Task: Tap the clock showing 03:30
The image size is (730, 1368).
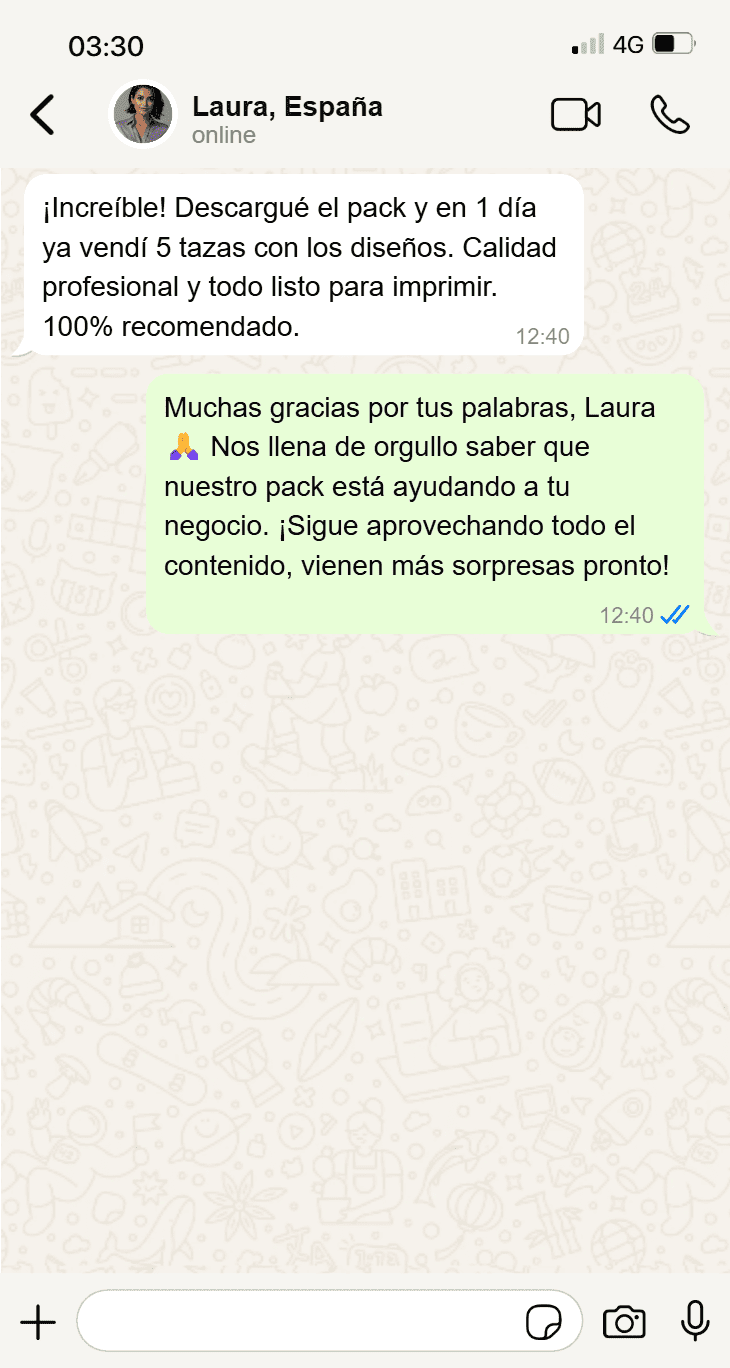Action: pyautogui.click(x=106, y=46)
